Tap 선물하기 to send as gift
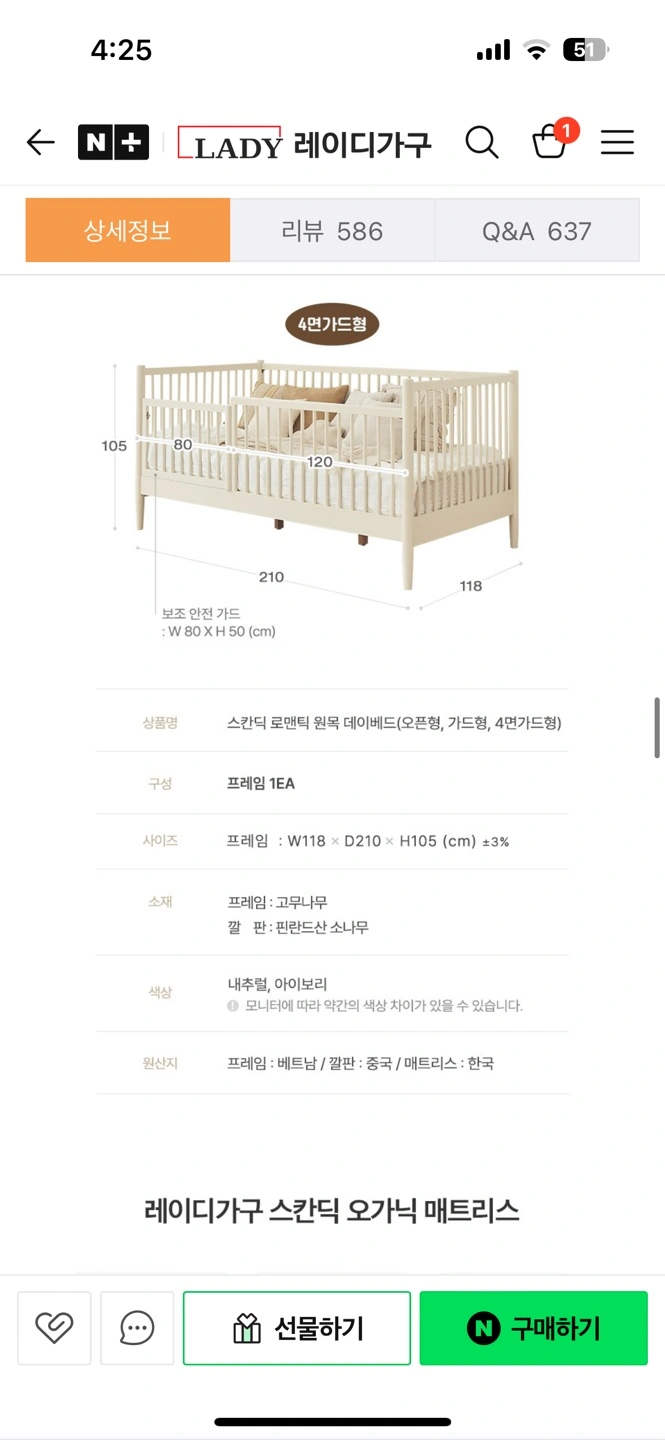This screenshot has height=1440, width=665. coord(297,1328)
